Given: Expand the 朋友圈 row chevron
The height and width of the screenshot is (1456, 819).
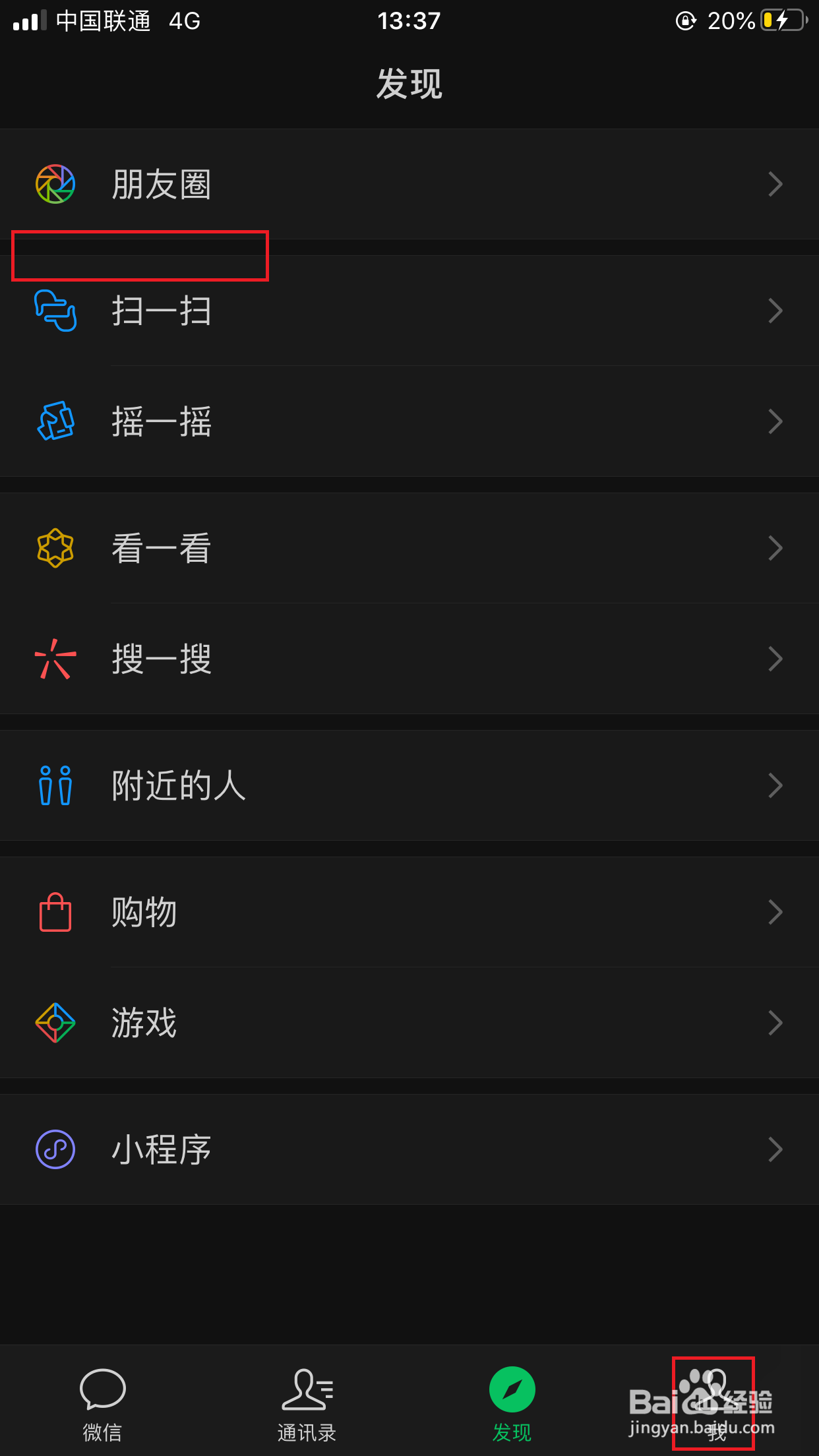Looking at the screenshot, I should (775, 185).
